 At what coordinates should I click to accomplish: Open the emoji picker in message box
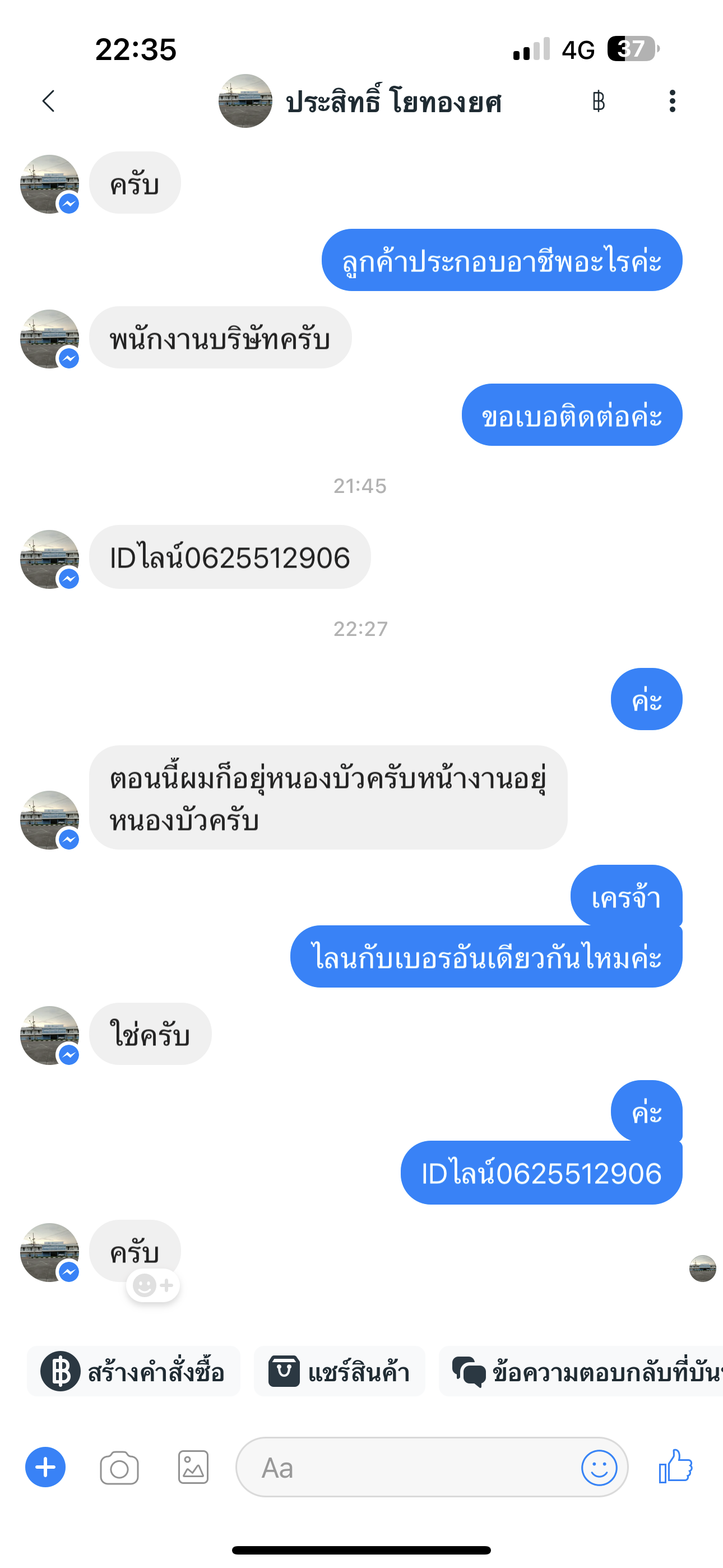tap(599, 1467)
